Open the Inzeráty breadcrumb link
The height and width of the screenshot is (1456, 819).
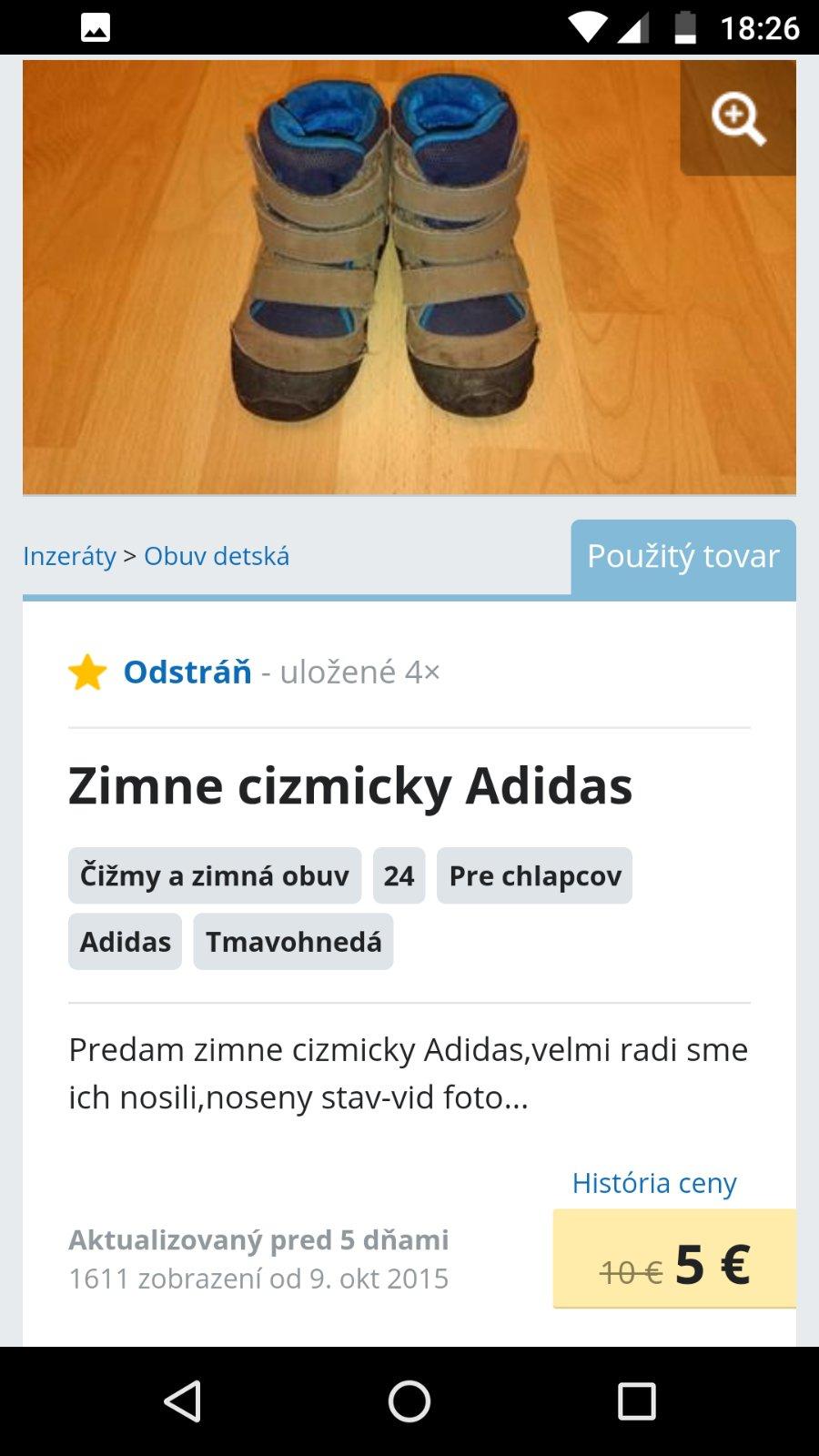(x=69, y=556)
